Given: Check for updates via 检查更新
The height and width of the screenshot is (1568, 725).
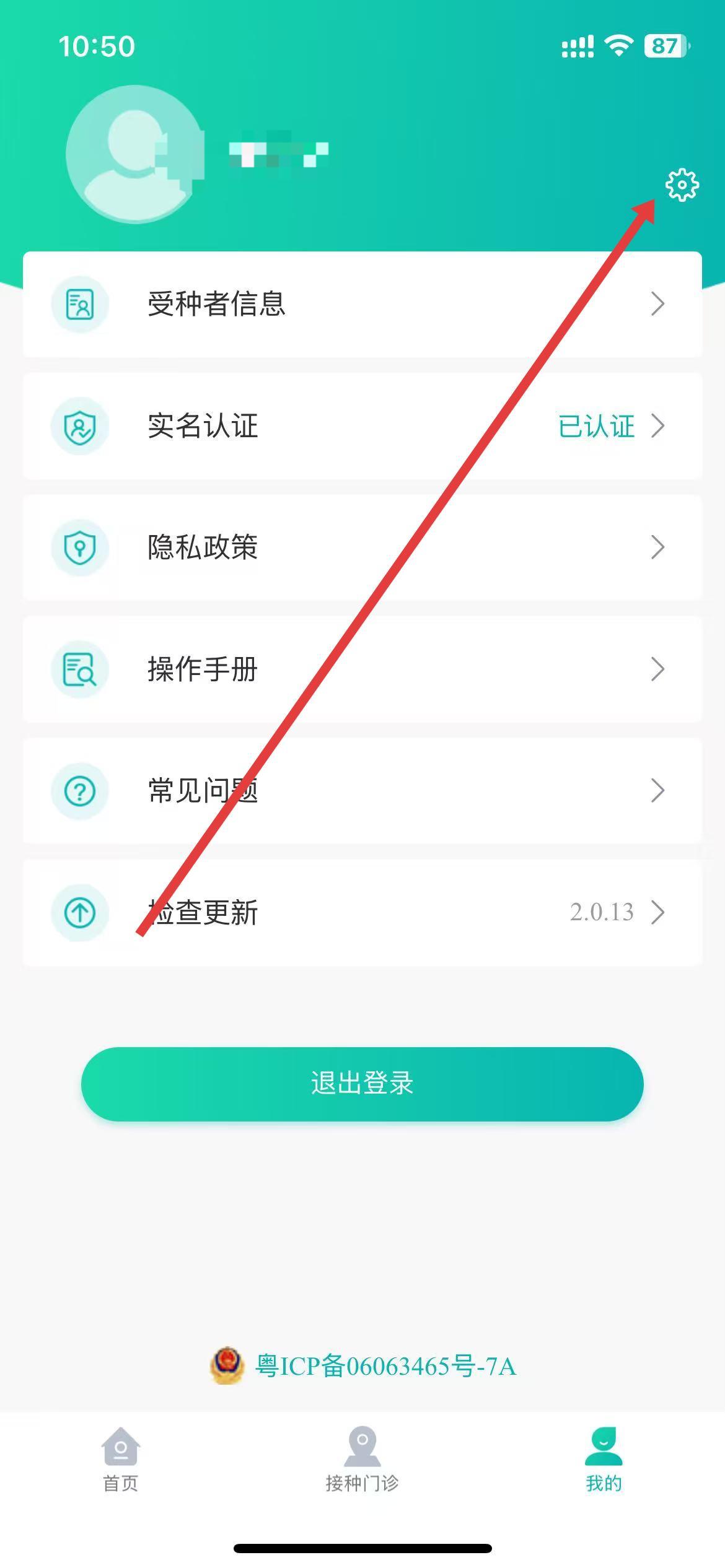Looking at the screenshot, I should click(362, 912).
